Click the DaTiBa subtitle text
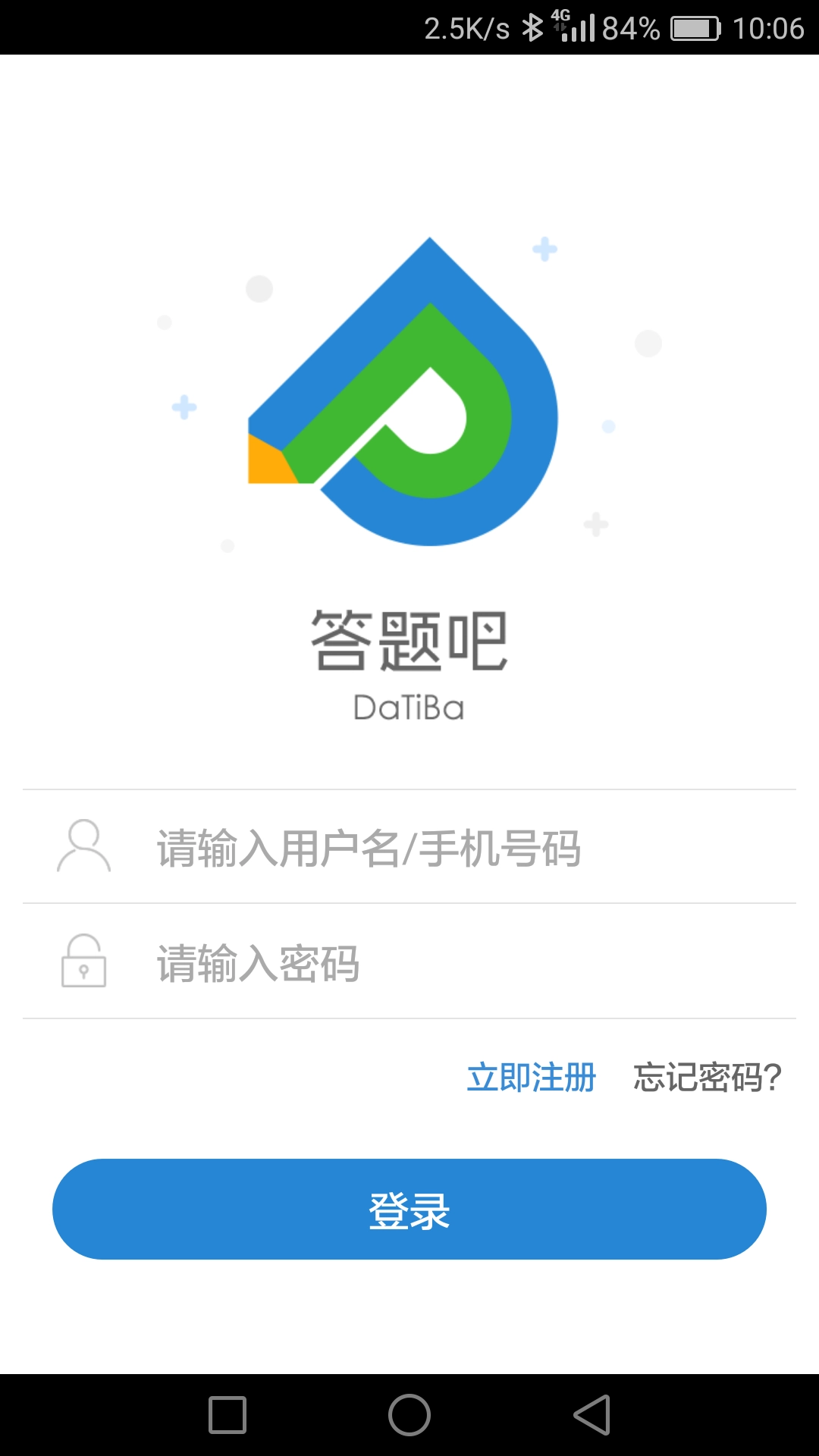The image size is (819, 1456). 409,709
